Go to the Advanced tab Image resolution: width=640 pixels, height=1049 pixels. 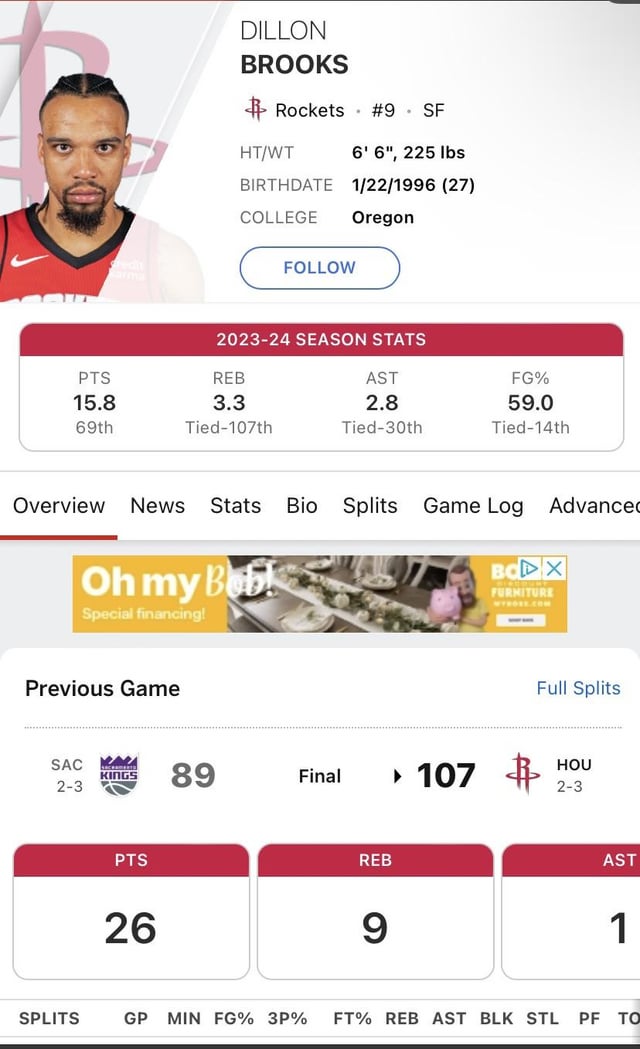pos(595,506)
